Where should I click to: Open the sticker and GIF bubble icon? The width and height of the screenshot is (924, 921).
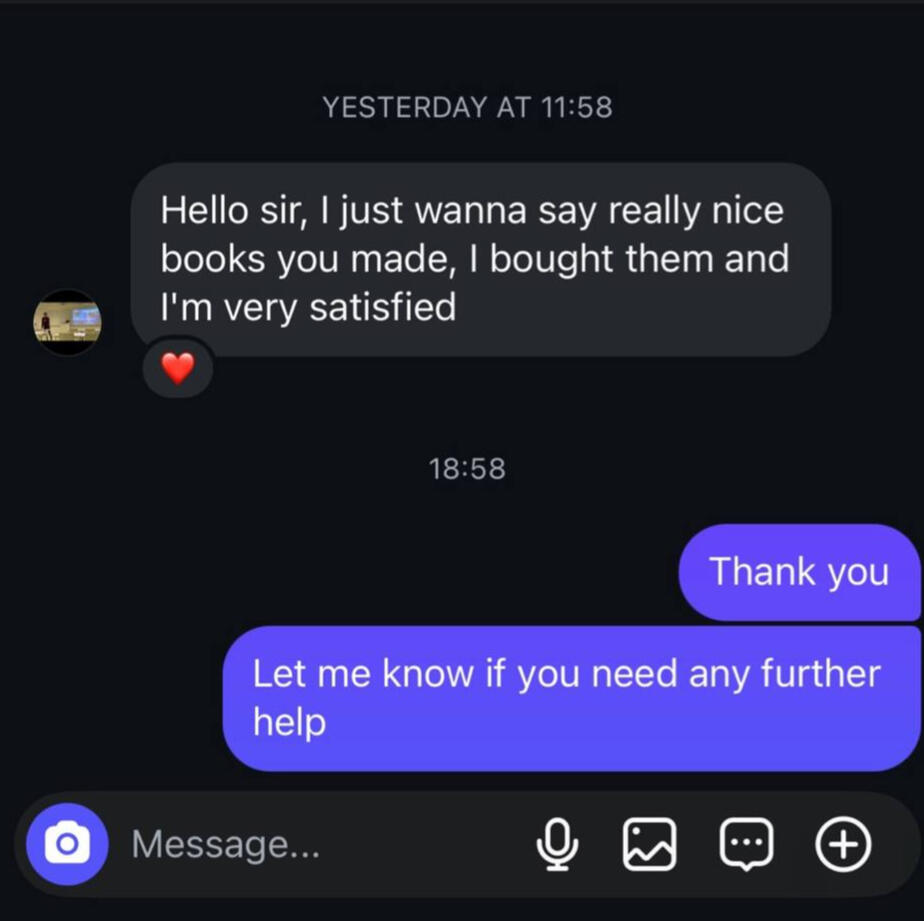[746, 845]
